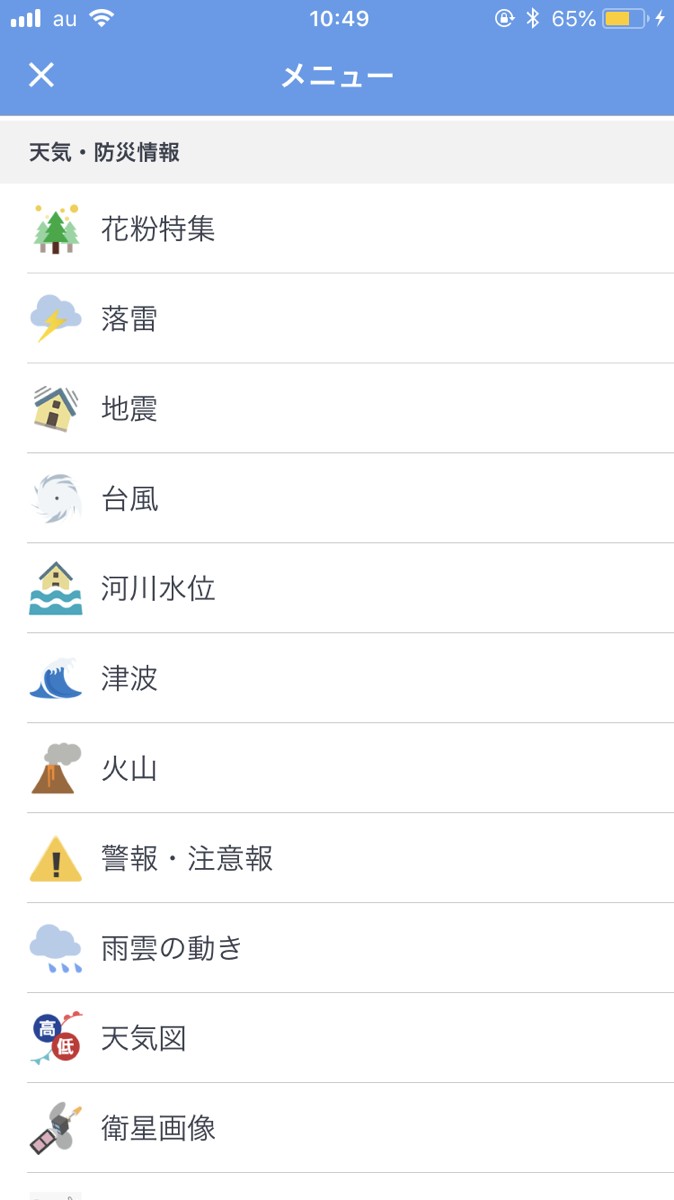Screen dimensions: 674x1200
Task: Open 花粉特集 pollen feature
Action: tap(158, 229)
